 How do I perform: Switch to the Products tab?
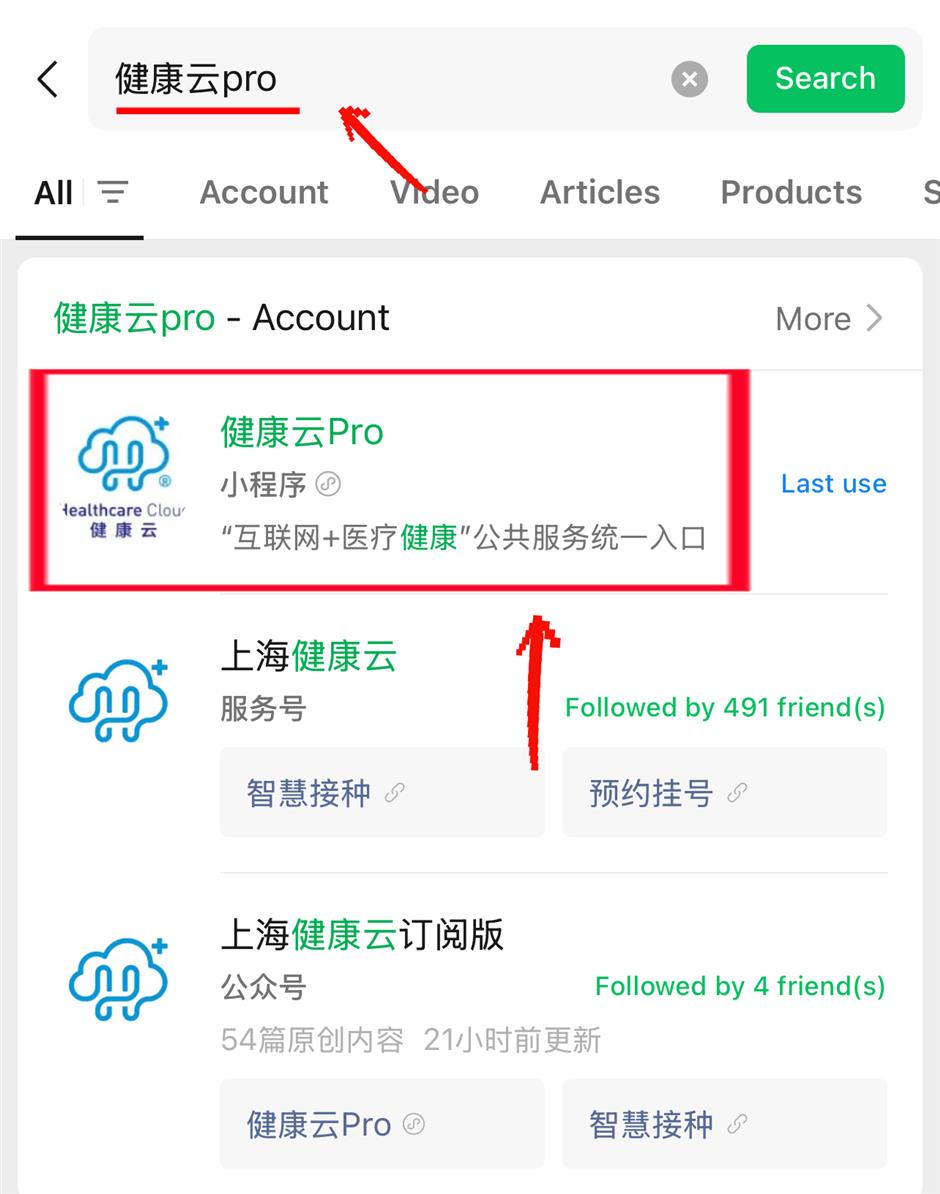point(791,192)
